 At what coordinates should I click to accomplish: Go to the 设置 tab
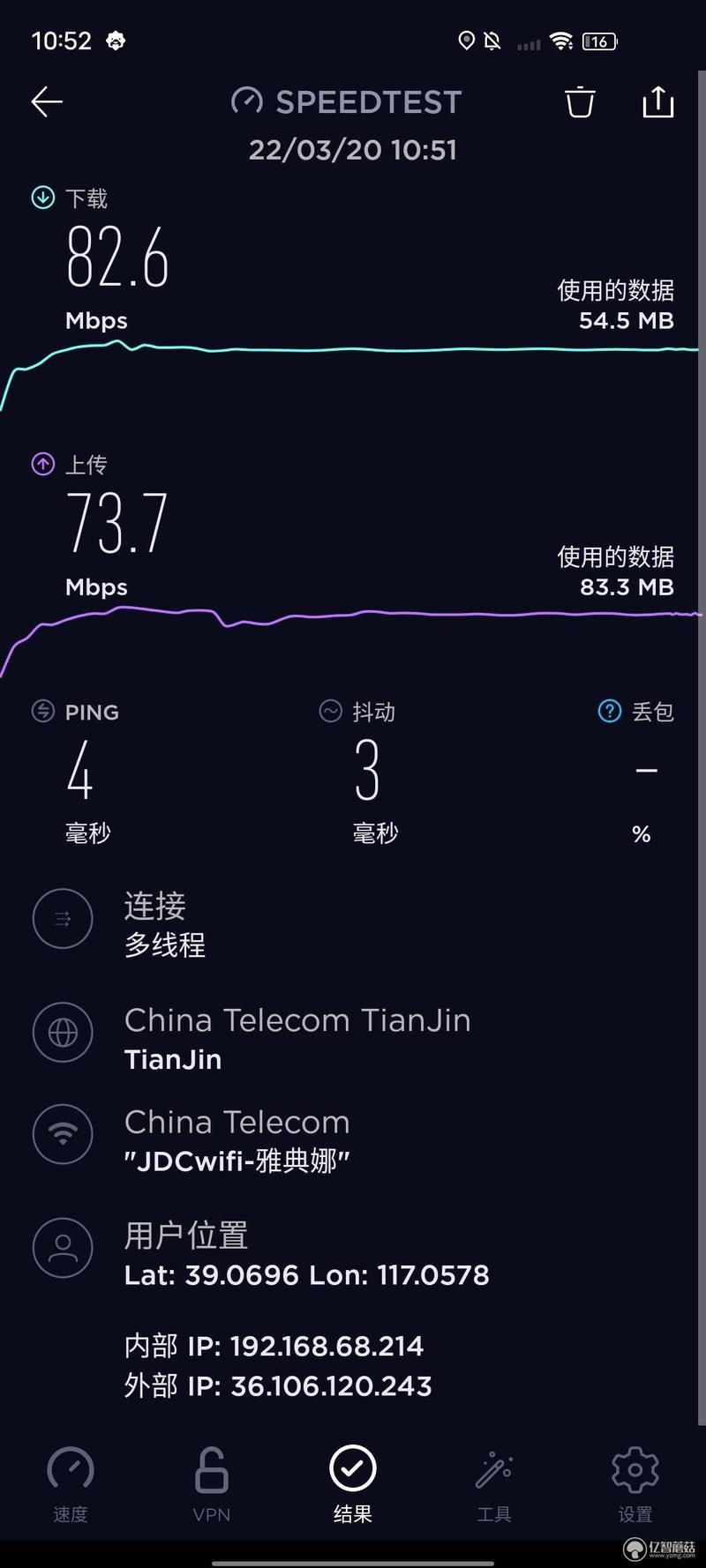click(x=635, y=1486)
